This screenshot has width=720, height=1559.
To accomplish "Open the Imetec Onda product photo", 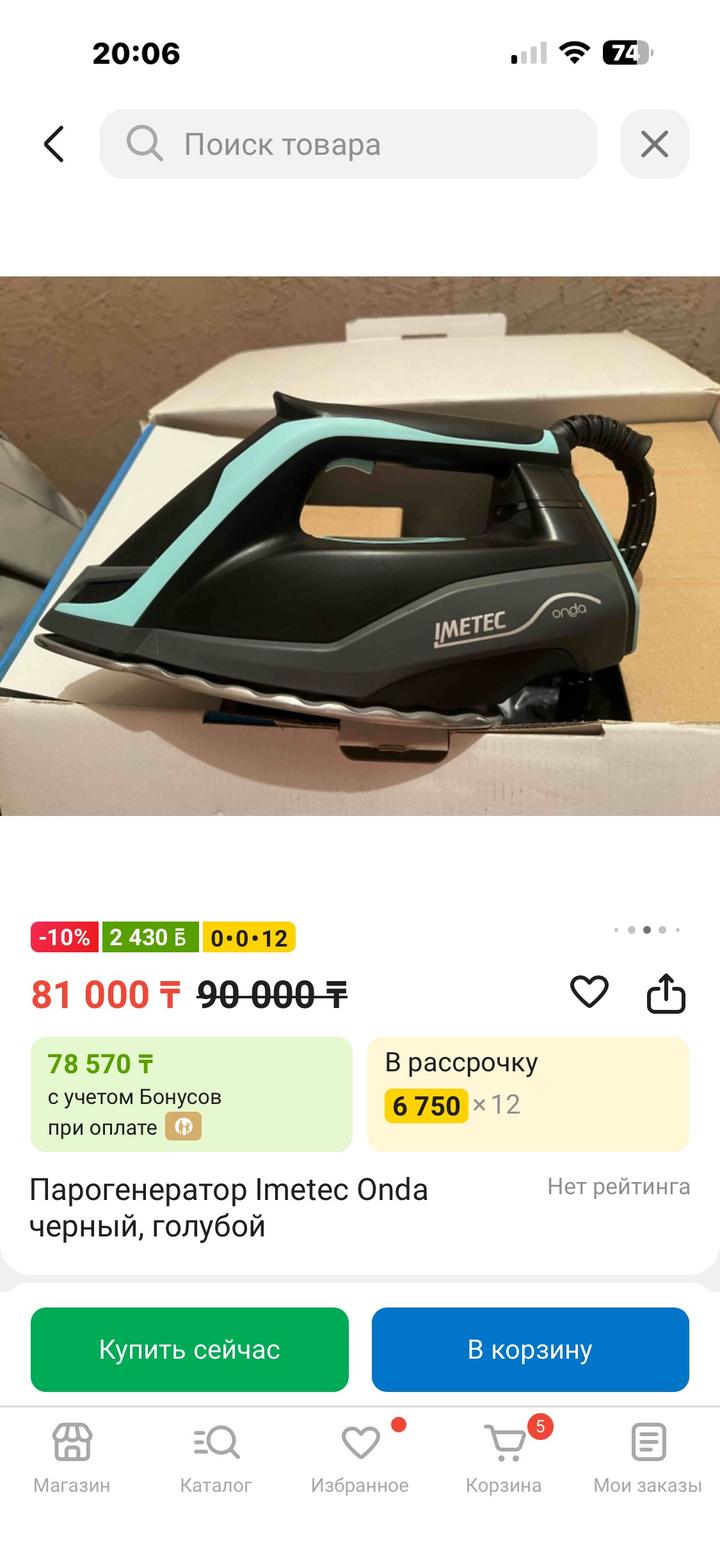I will click(x=360, y=545).
